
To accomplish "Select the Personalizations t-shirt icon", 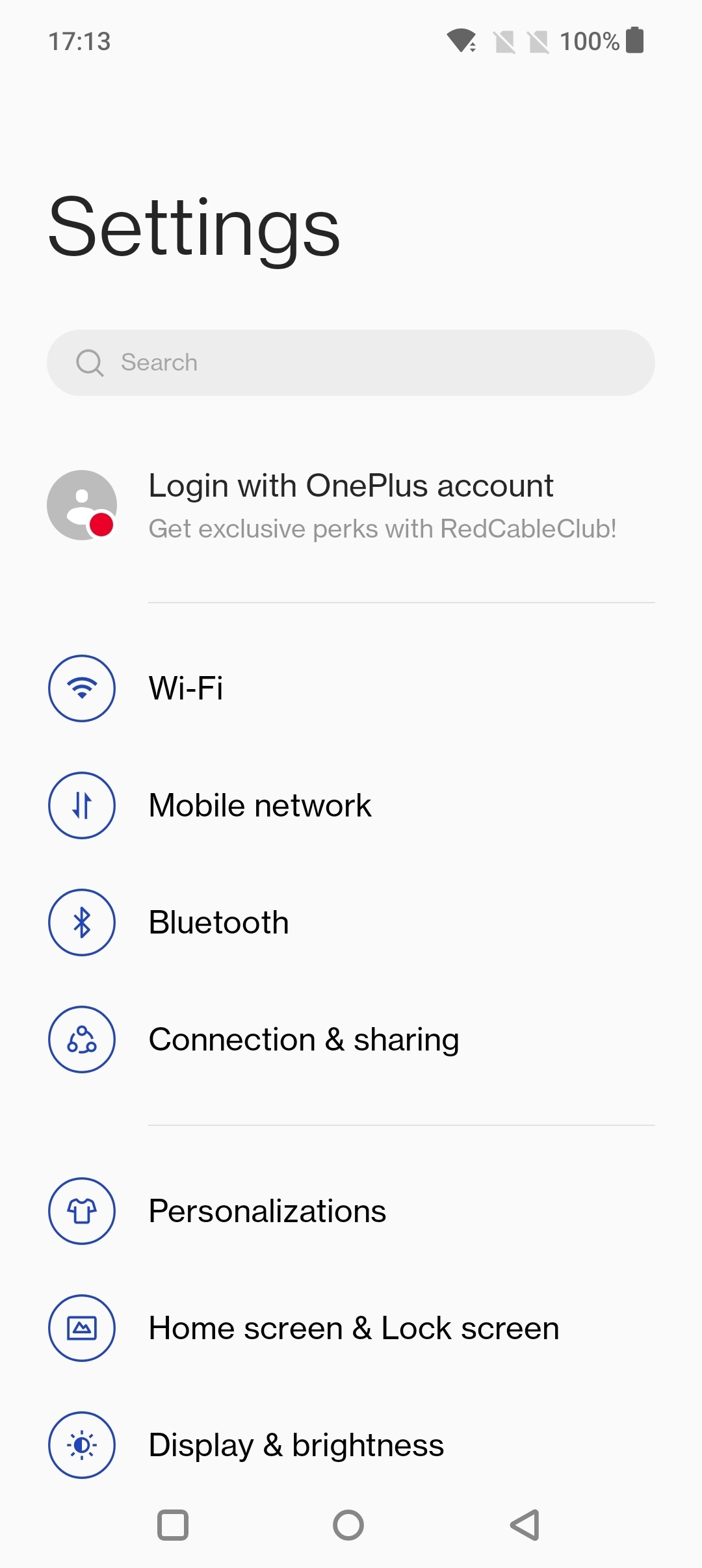I will pos(81,1211).
